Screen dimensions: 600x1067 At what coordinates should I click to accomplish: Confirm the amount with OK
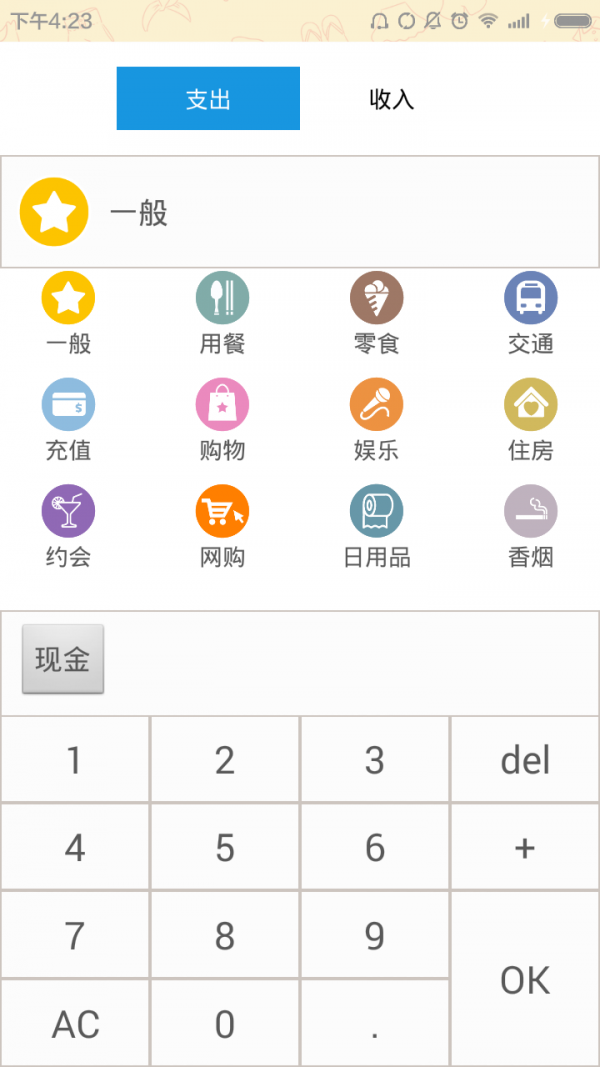point(525,980)
